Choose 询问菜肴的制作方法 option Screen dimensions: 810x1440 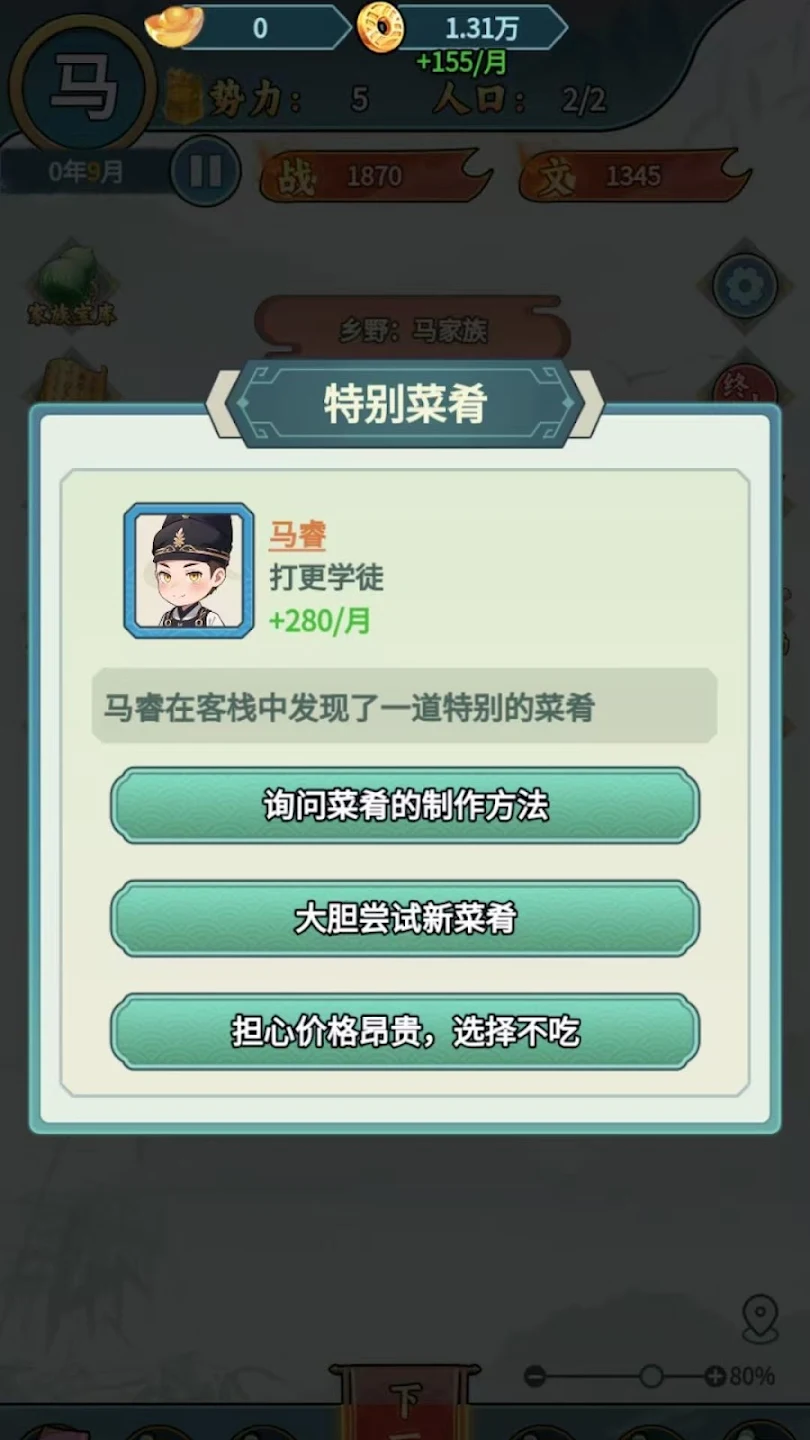pyautogui.click(x=405, y=806)
